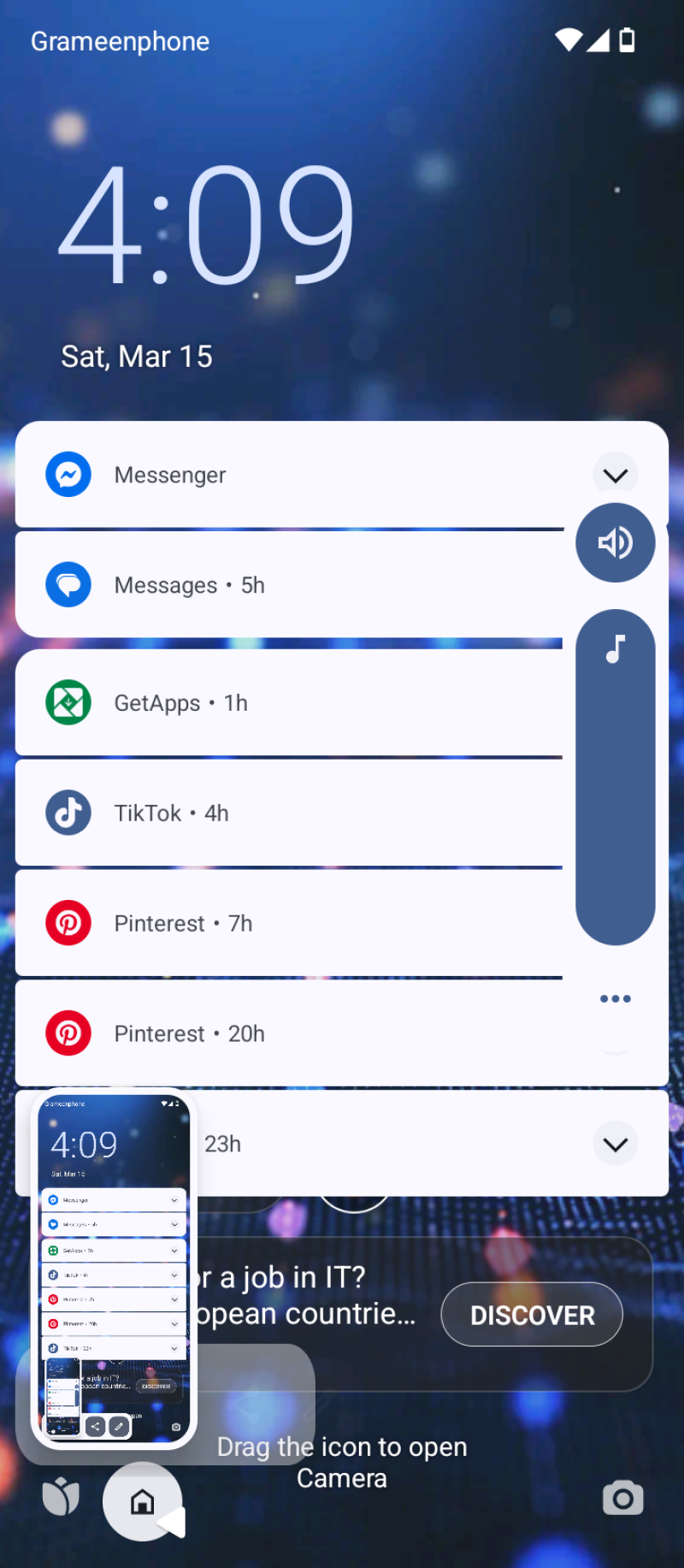684x1568 pixels.
Task: Tap the lotus wellbeing shortcut icon
Action: [x=61, y=1496]
